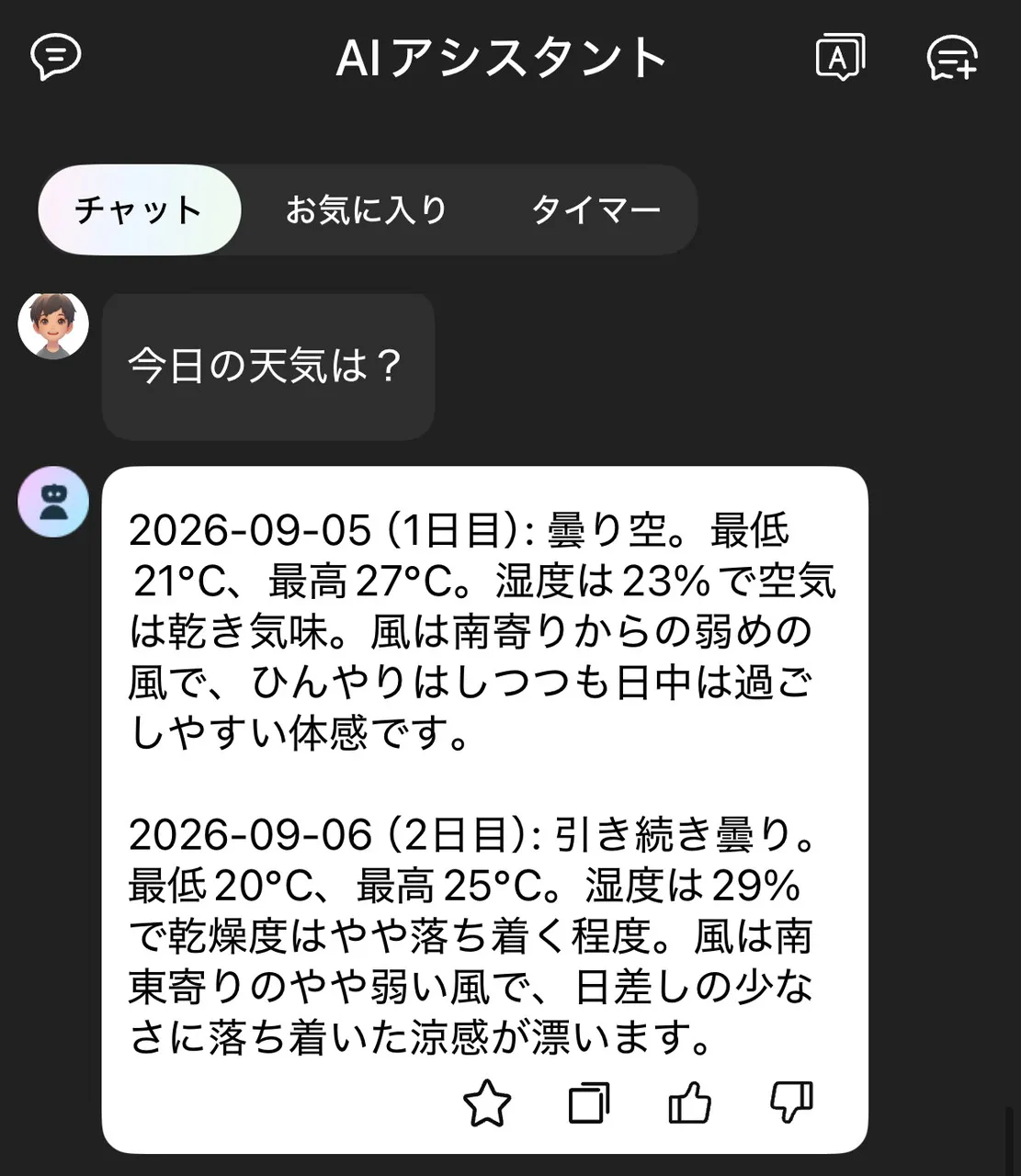The height and width of the screenshot is (1176, 1021).
Task: Copy the weather forecast reply
Action: [x=589, y=1102]
